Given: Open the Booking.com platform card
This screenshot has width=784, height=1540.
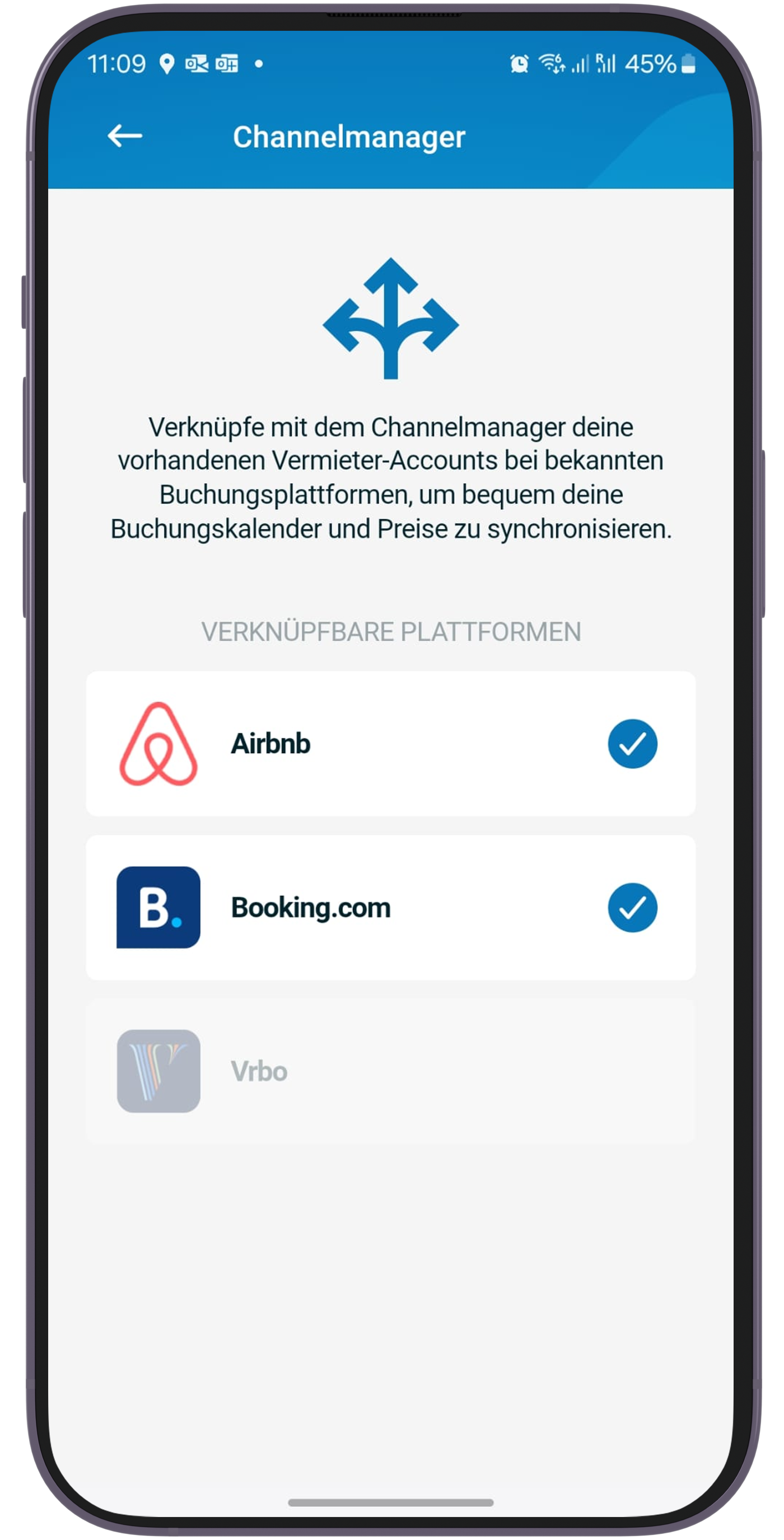Looking at the screenshot, I should pos(390,907).
